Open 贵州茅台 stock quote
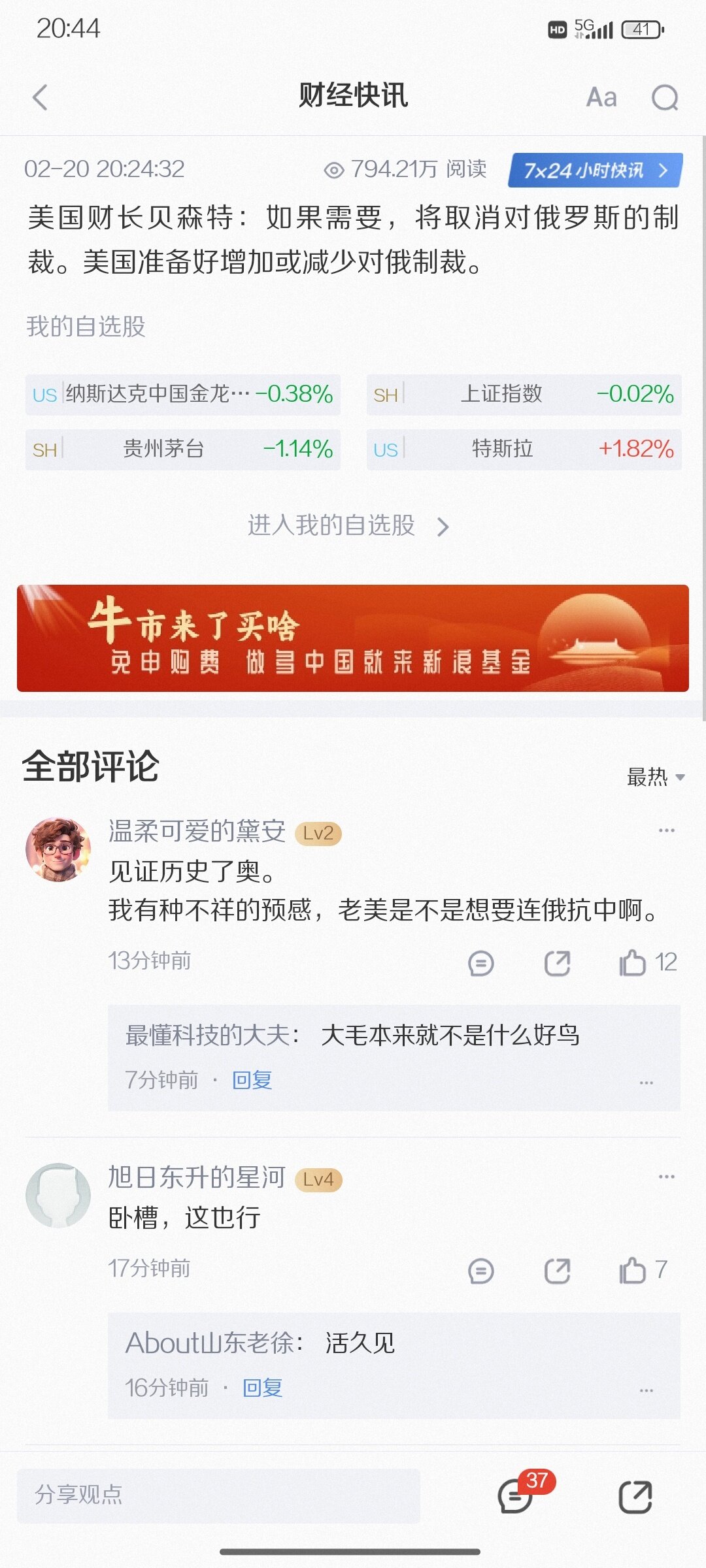 click(x=183, y=449)
